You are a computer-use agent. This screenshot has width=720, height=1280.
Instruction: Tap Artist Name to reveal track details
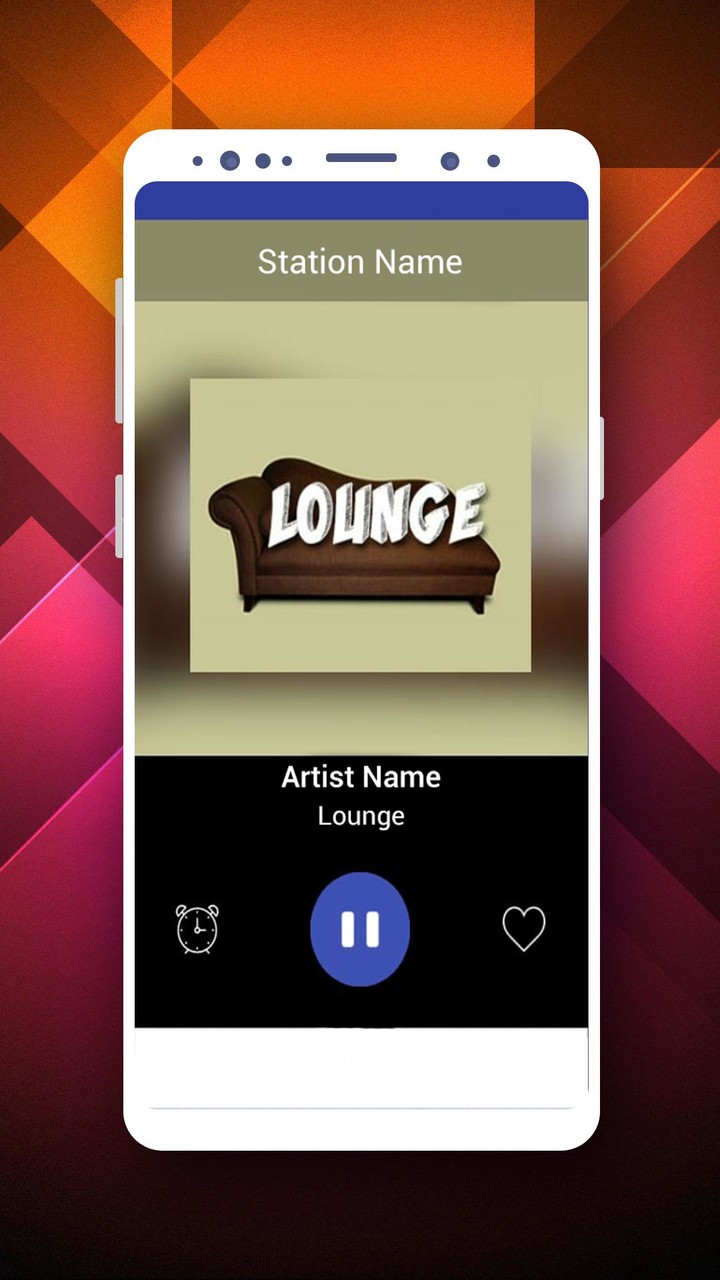tap(360, 777)
